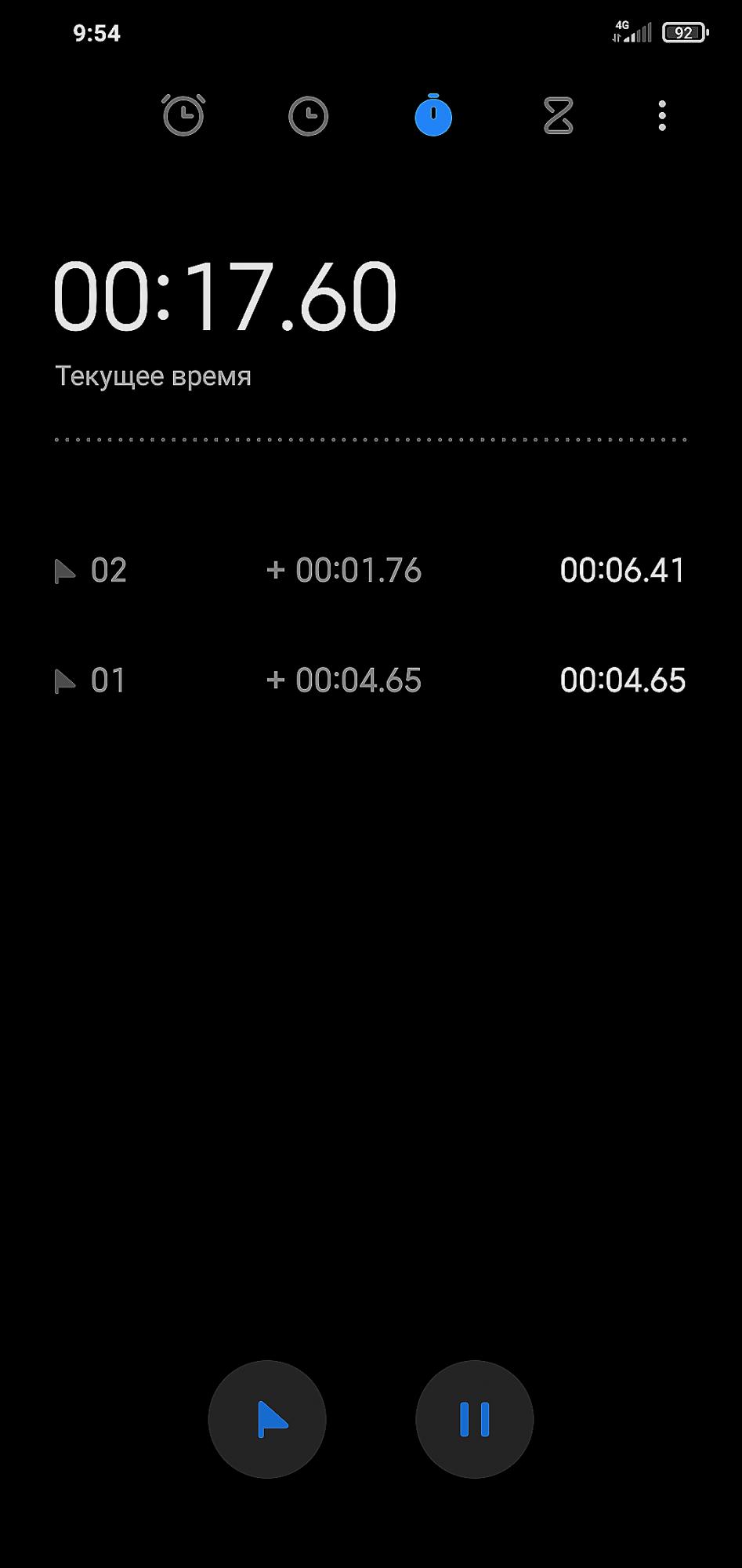Open the three-dot overflow menu
The height and width of the screenshot is (1568, 742).
(x=662, y=116)
